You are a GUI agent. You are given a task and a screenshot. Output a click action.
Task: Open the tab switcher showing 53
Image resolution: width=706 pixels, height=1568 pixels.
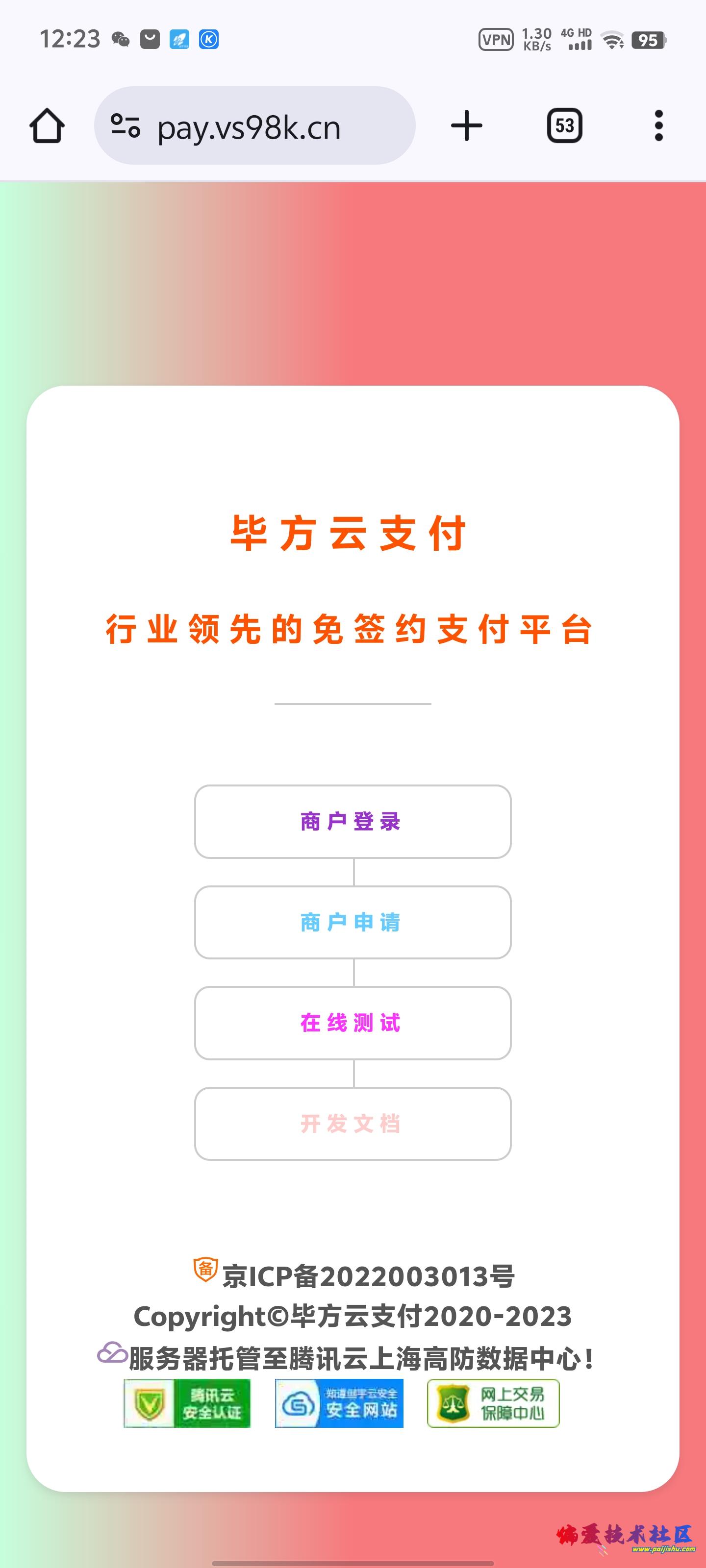(x=564, y=126)
